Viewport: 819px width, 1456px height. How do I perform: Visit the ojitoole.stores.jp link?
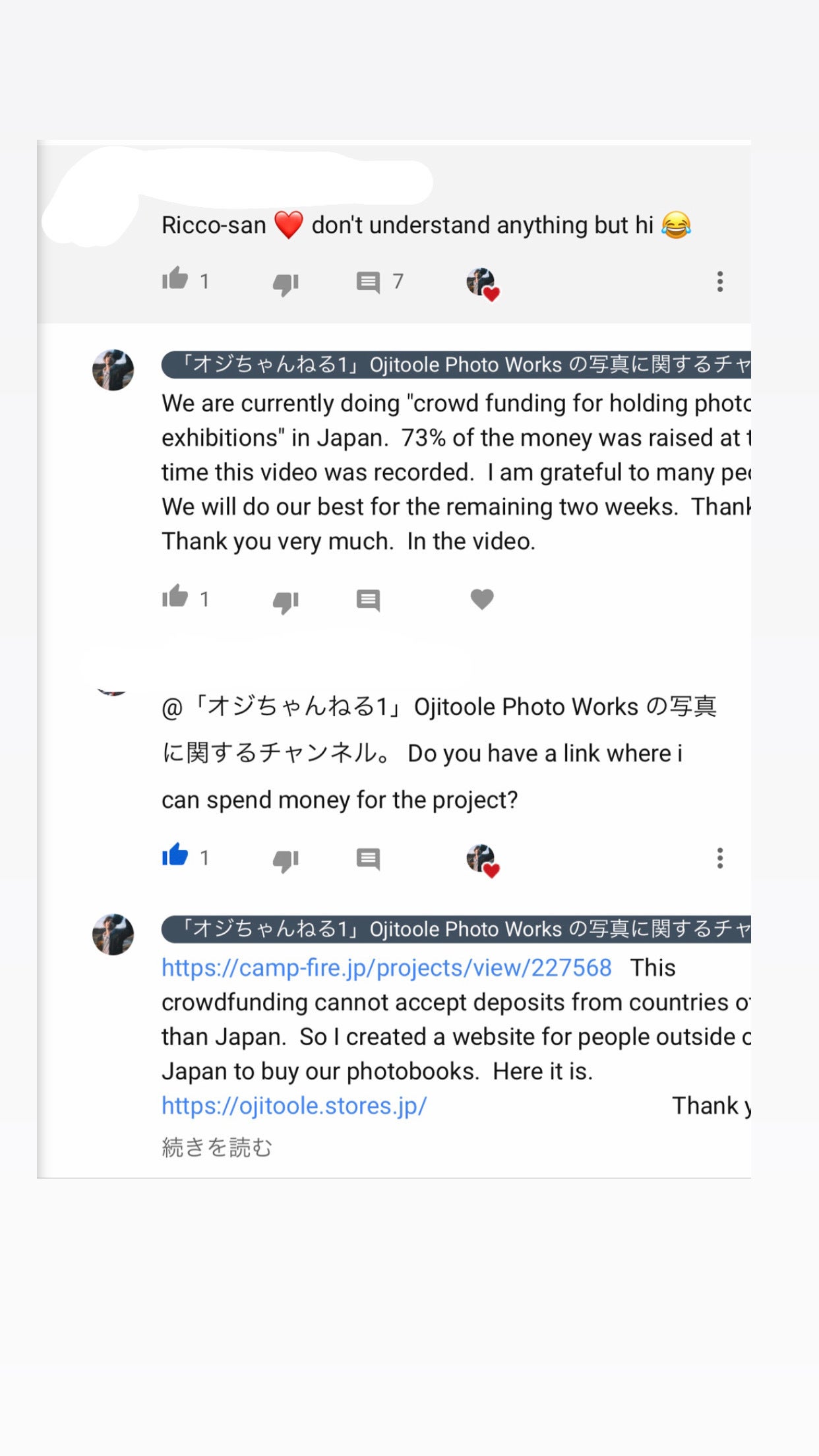[x=294, y=1105]
